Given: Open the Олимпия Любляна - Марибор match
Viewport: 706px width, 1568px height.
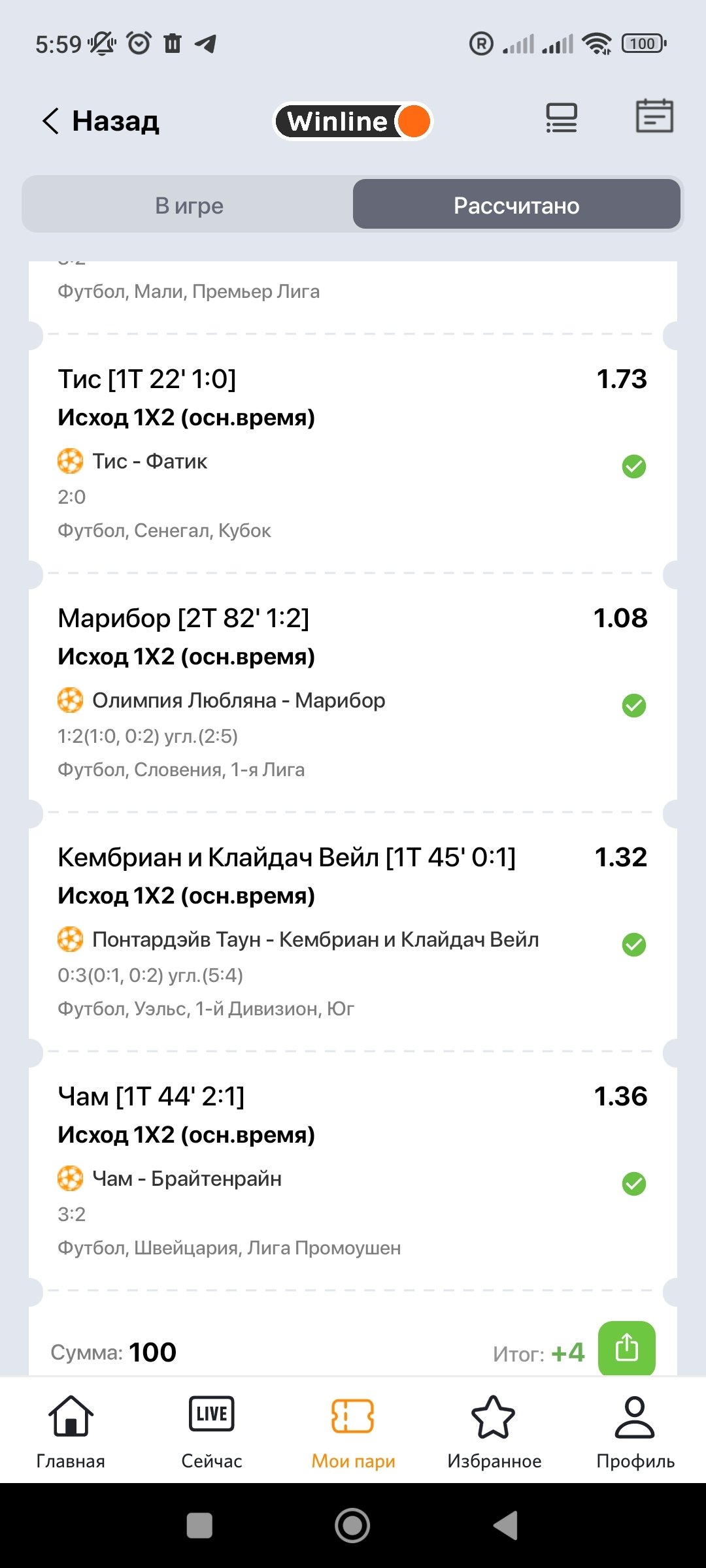Looking at the screenshot, I should (239, 700).
